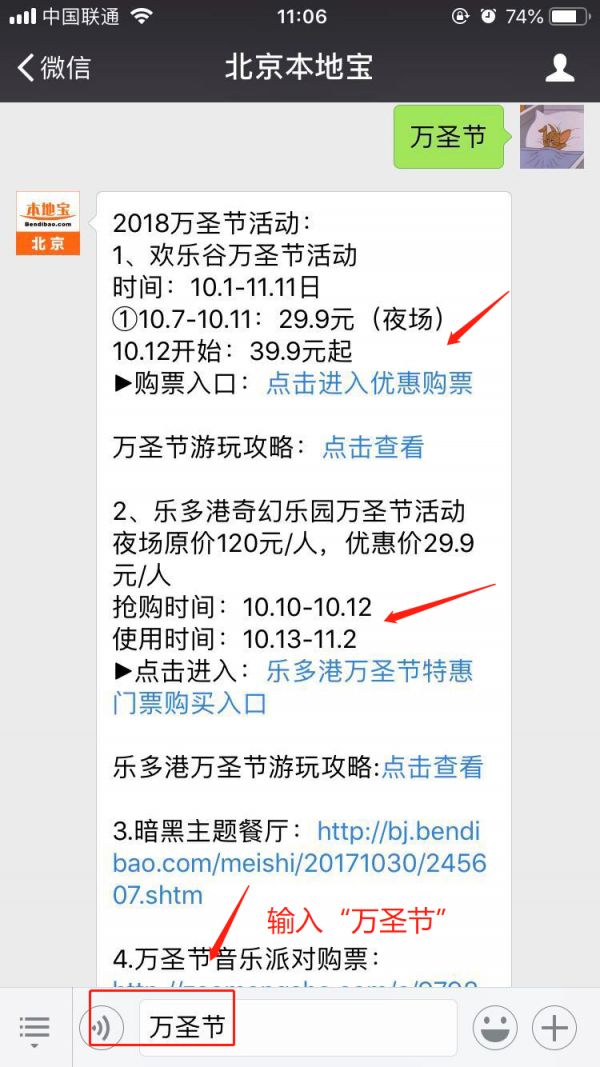
Task: Open the 北京本地宝 account profile icon
Action: pyautogui.click(x=559, y=68)
